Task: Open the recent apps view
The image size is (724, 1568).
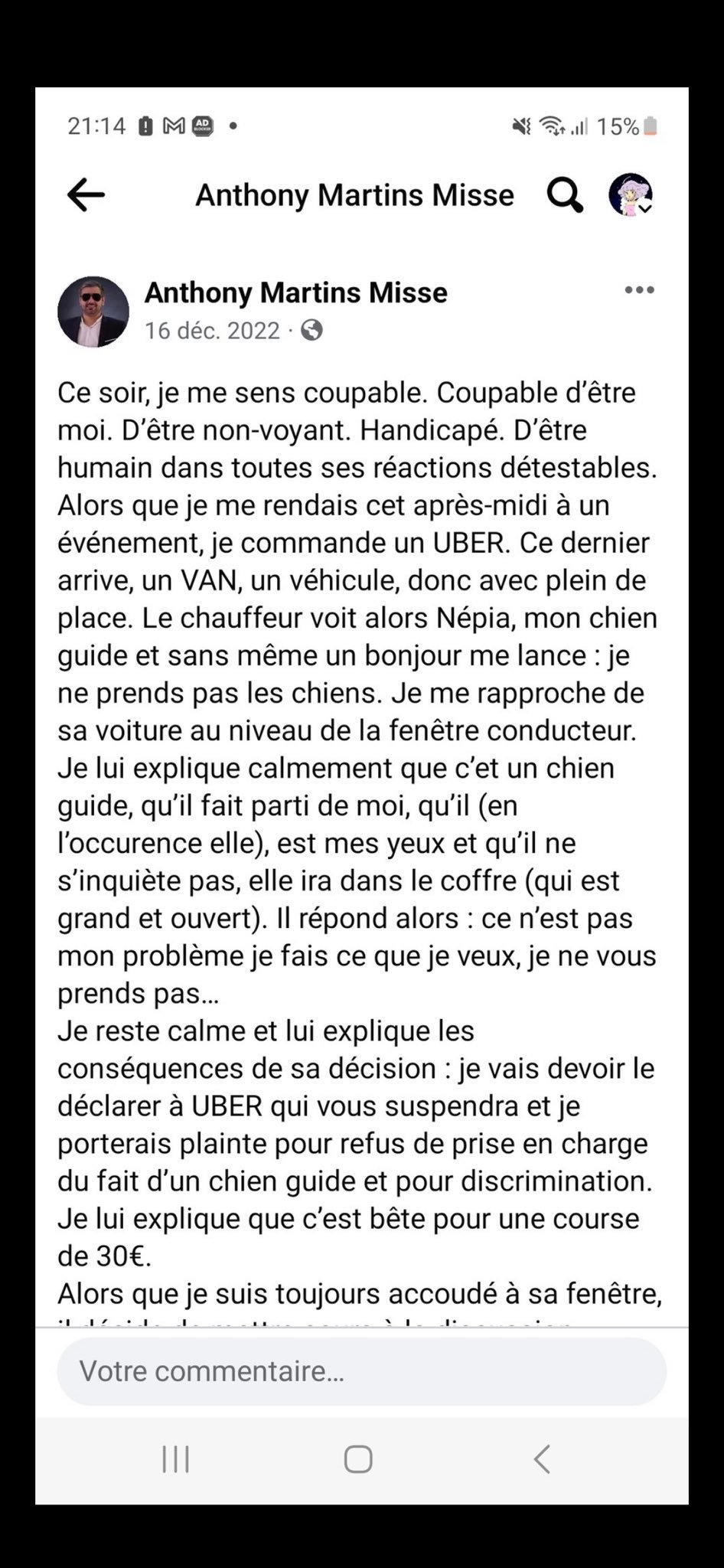Action: [x=175, y=1459]
